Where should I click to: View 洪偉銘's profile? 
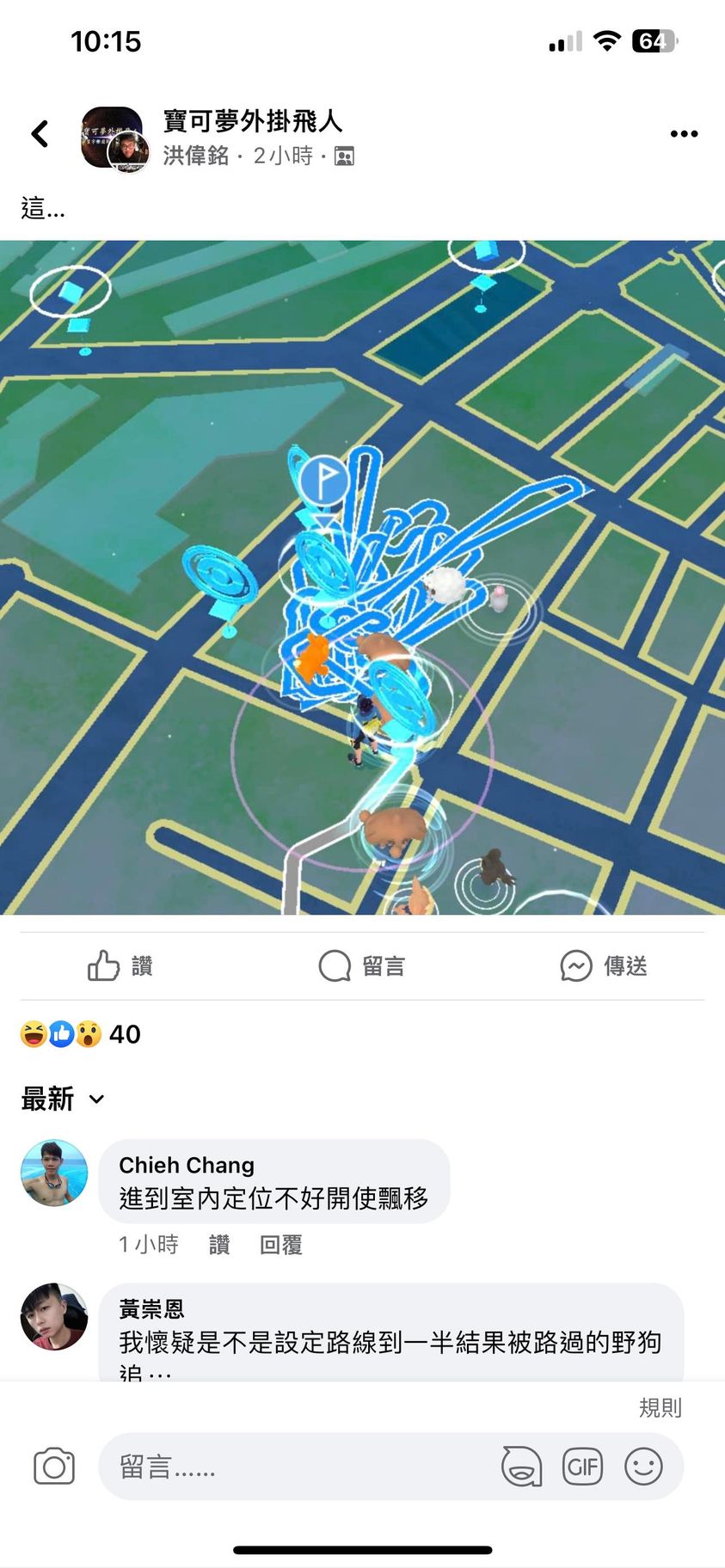click(196, 156)
